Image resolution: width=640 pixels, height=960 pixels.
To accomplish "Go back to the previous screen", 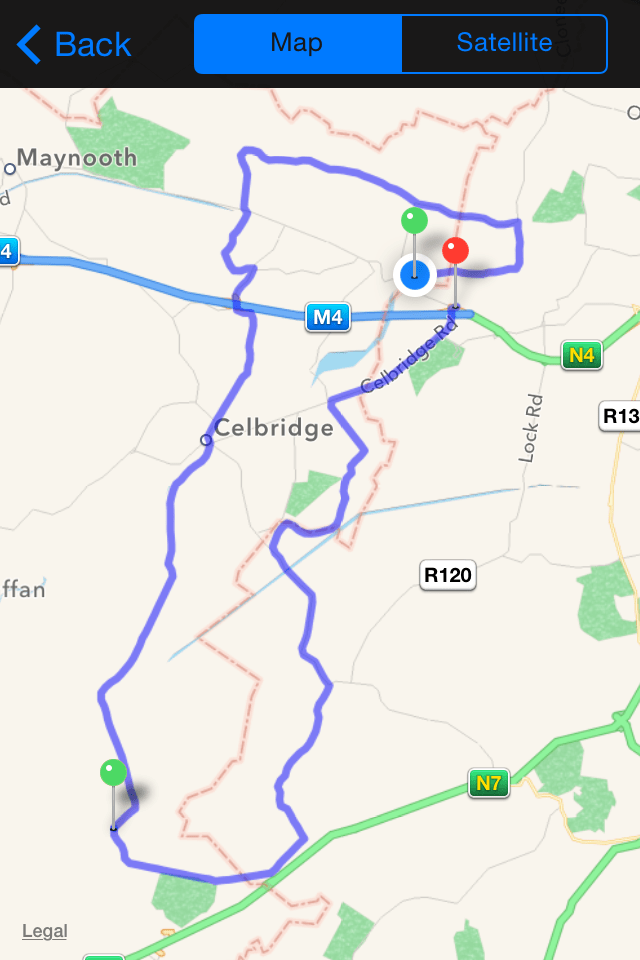I will point(74,44).
